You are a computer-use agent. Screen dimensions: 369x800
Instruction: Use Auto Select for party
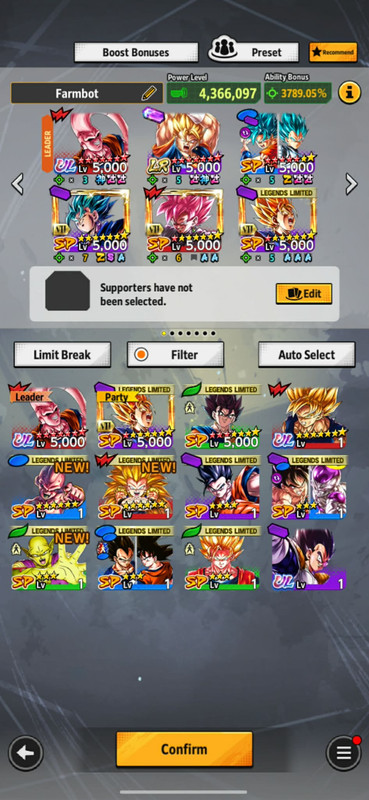(x=306, y=355)
